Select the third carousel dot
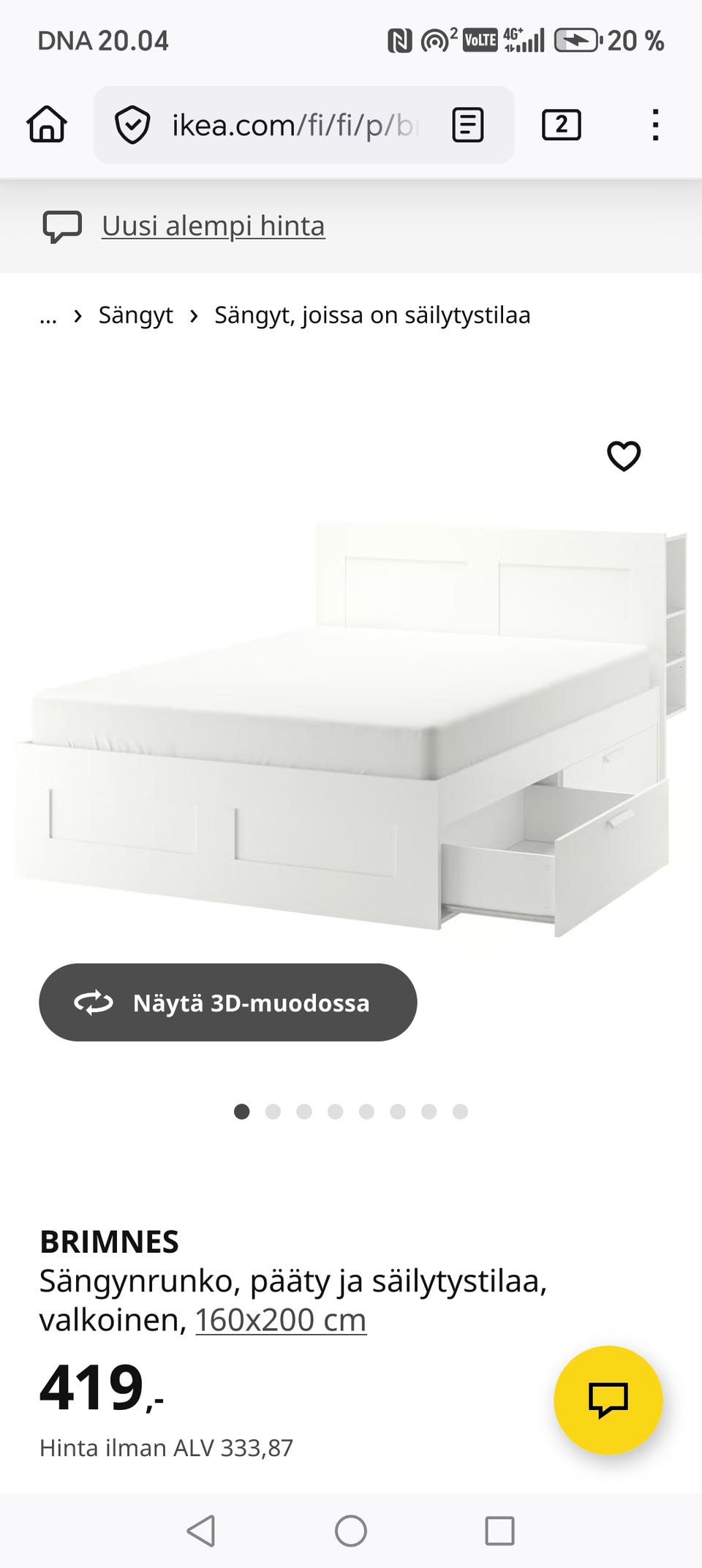This screenshot has height=1568, width=702. pos(305,1112)
